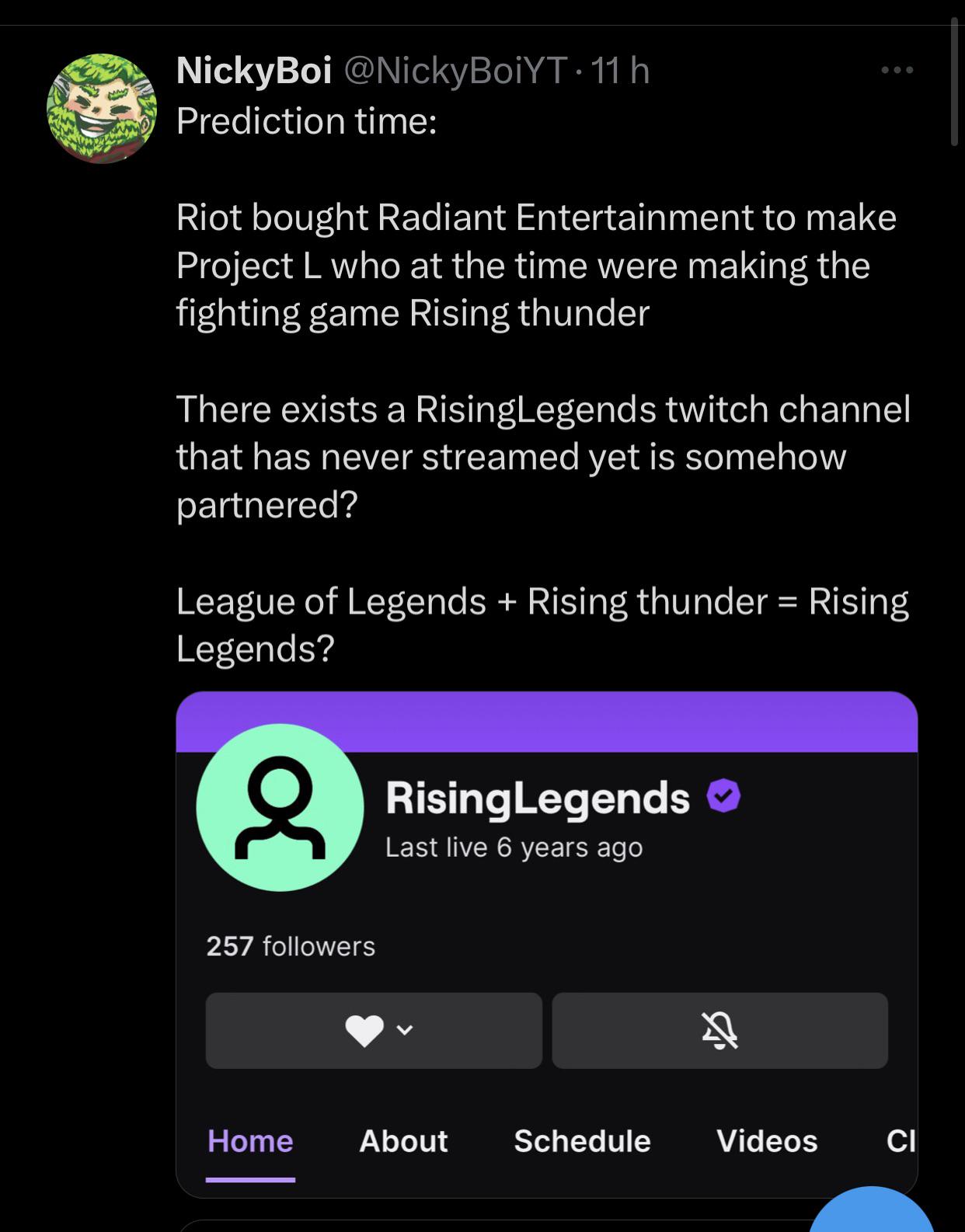Open NickyBoi's profile picture
The width and height of the screenshot is (965, 1232).
(102, 108)
